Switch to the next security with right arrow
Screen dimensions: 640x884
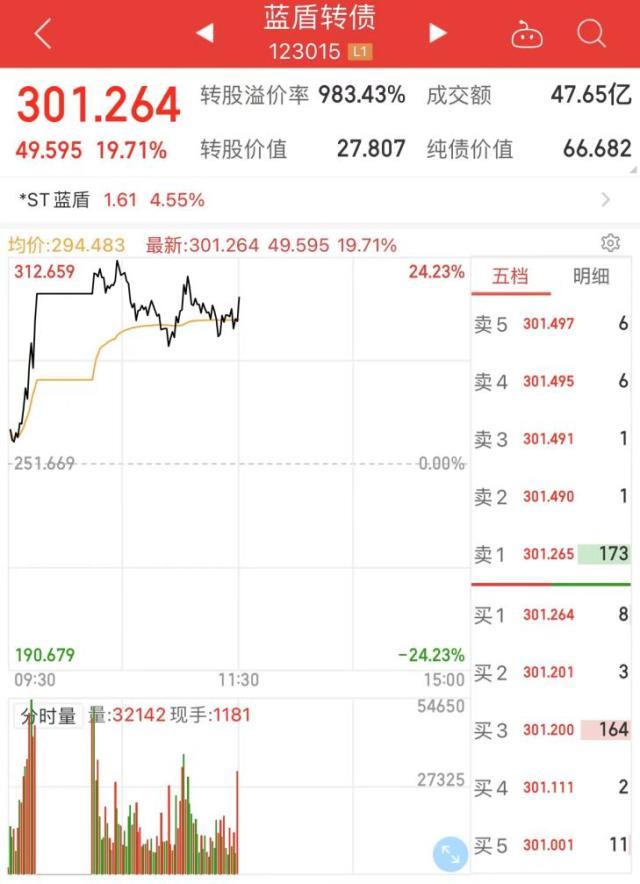pos(437,34)
